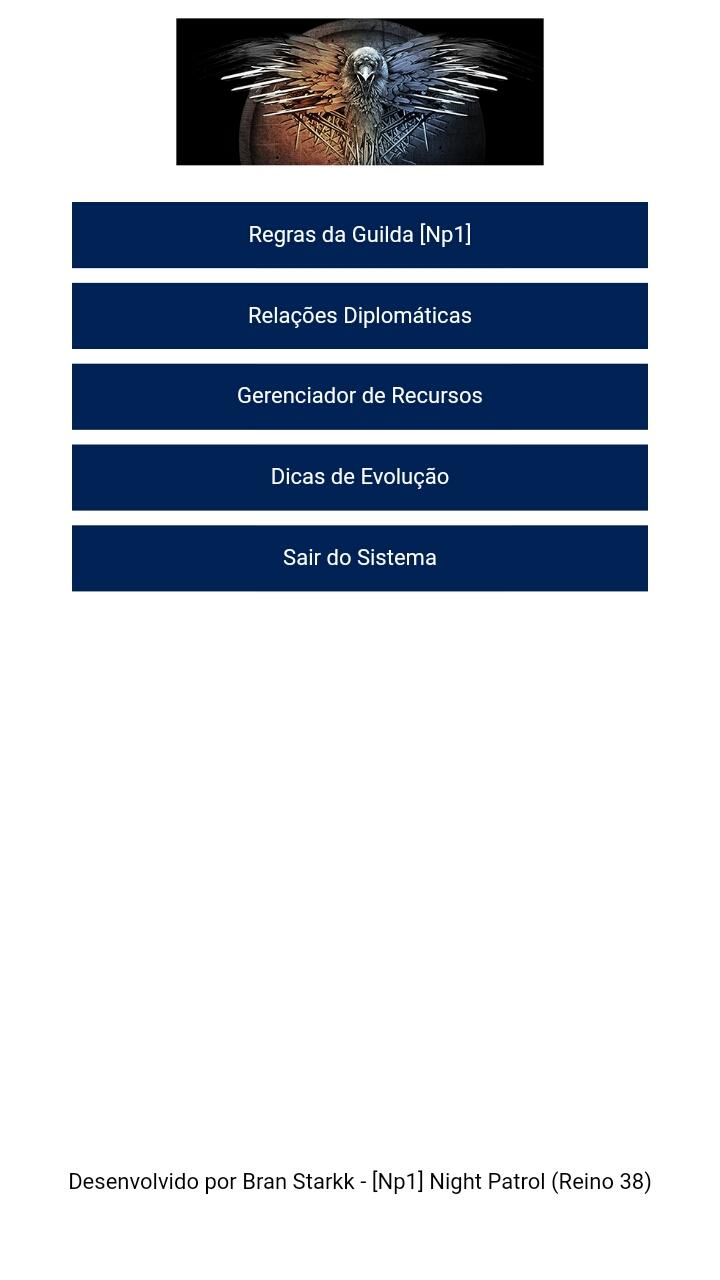Open Regras da Guilda [Np1]
Viewport: 720px width, 1280px height.
point(360,235)
